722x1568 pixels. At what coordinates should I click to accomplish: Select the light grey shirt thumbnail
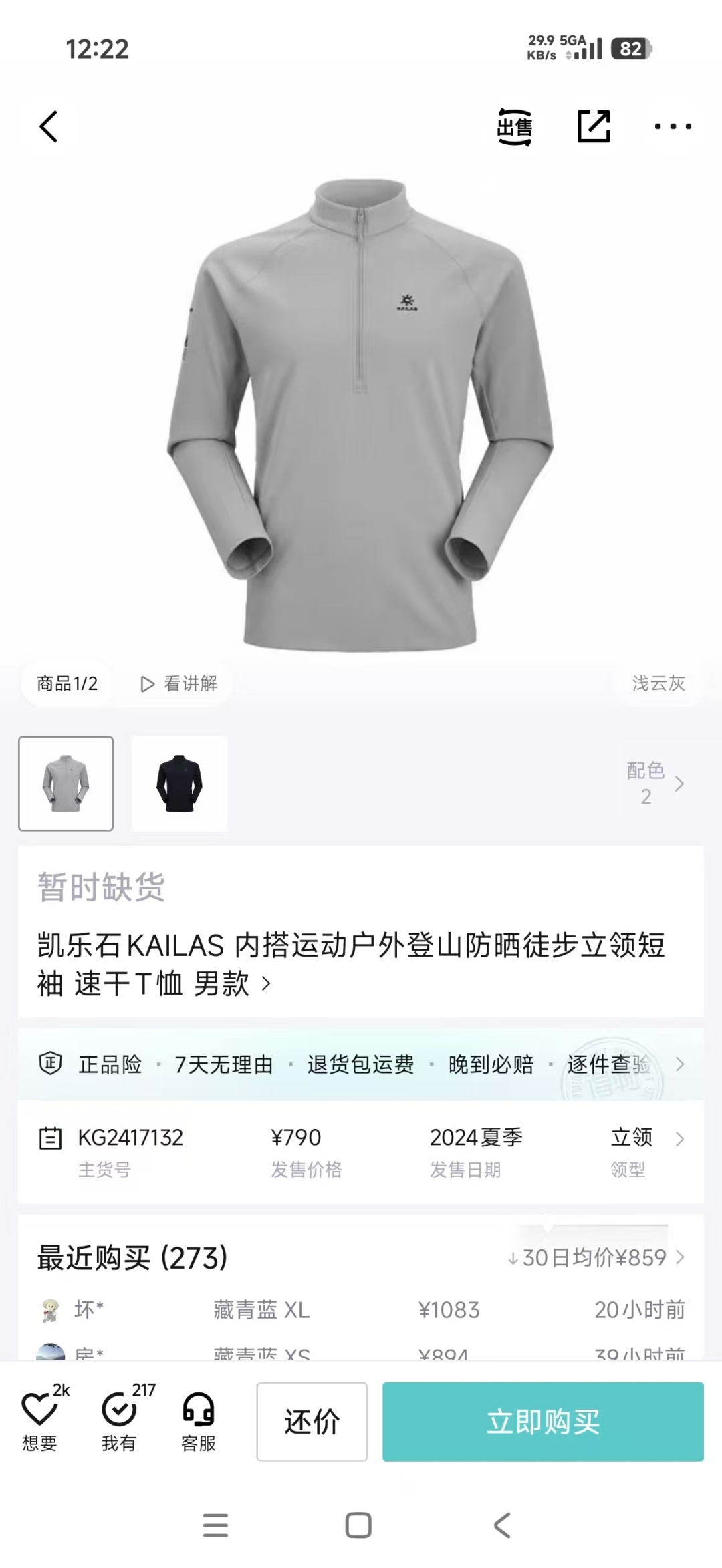click(x=66, y=784)
